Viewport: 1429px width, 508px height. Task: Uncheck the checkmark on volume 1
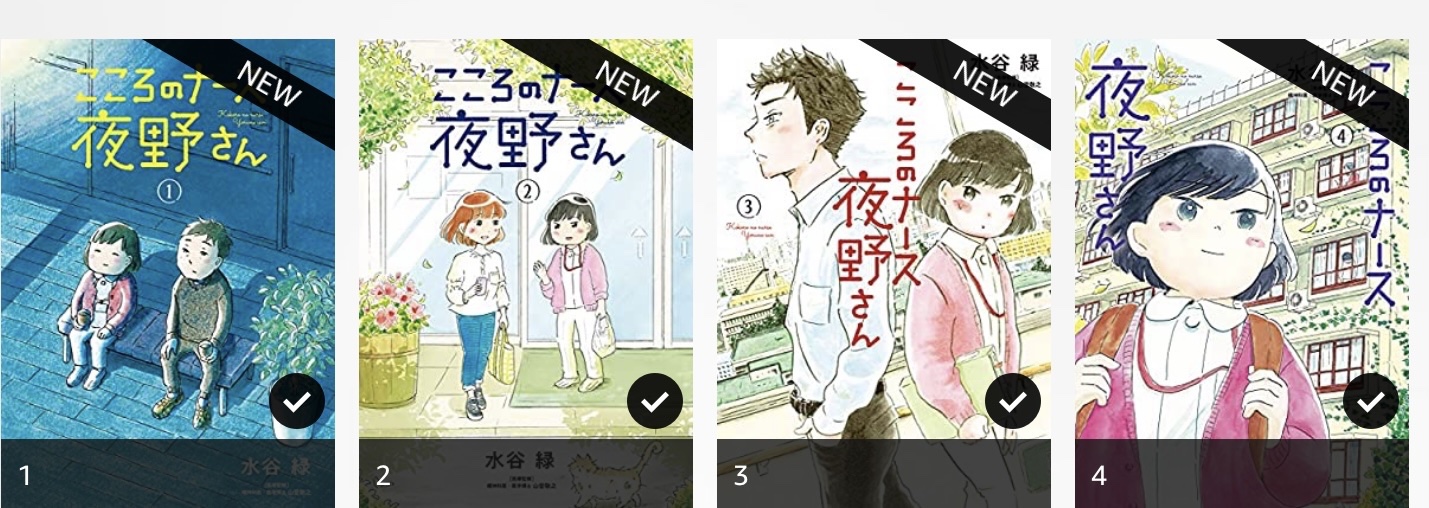click(x=297, y=402)
